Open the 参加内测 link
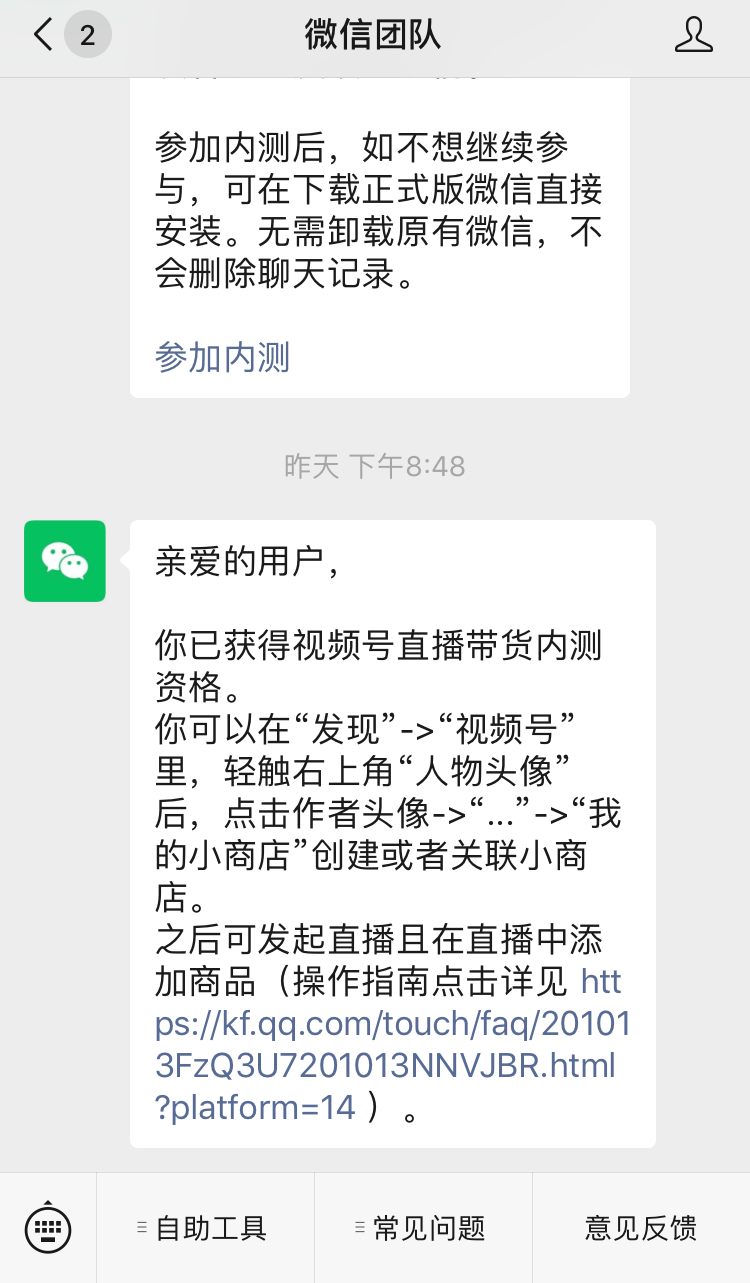 click(x=222, y=357)
